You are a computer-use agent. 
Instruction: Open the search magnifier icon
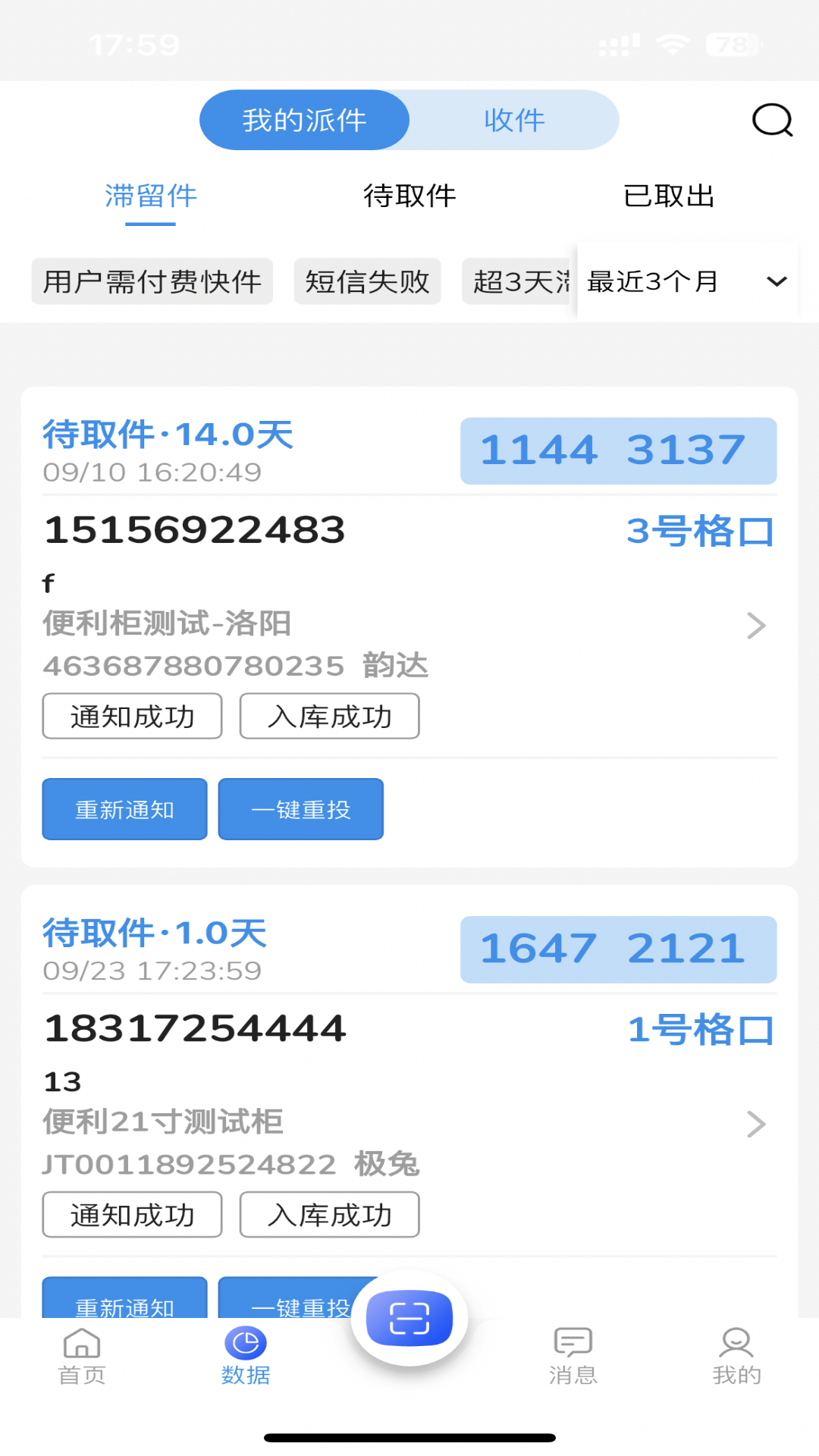click(x=771, y=121)
